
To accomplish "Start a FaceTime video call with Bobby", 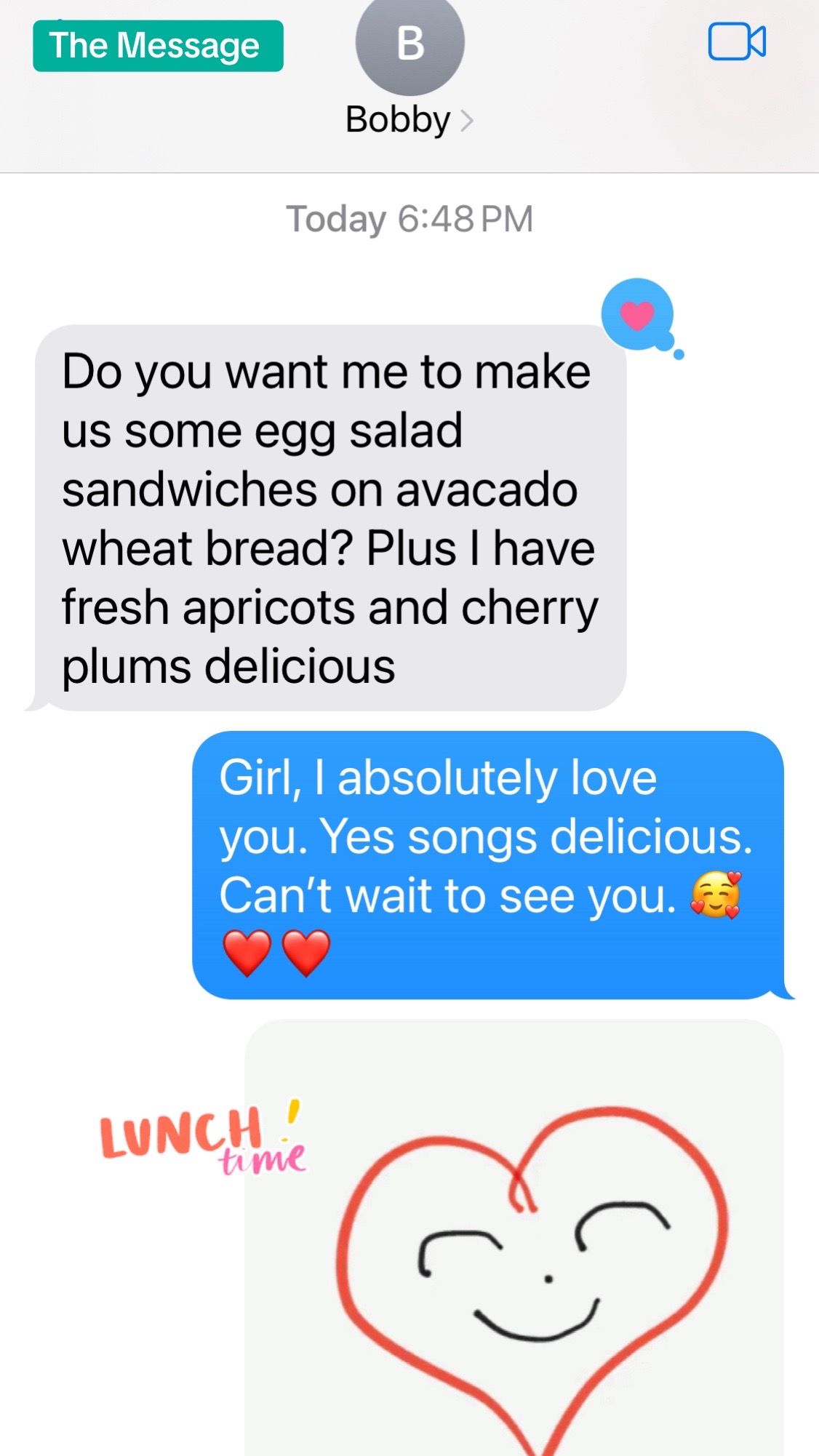I will coord(737,41).
